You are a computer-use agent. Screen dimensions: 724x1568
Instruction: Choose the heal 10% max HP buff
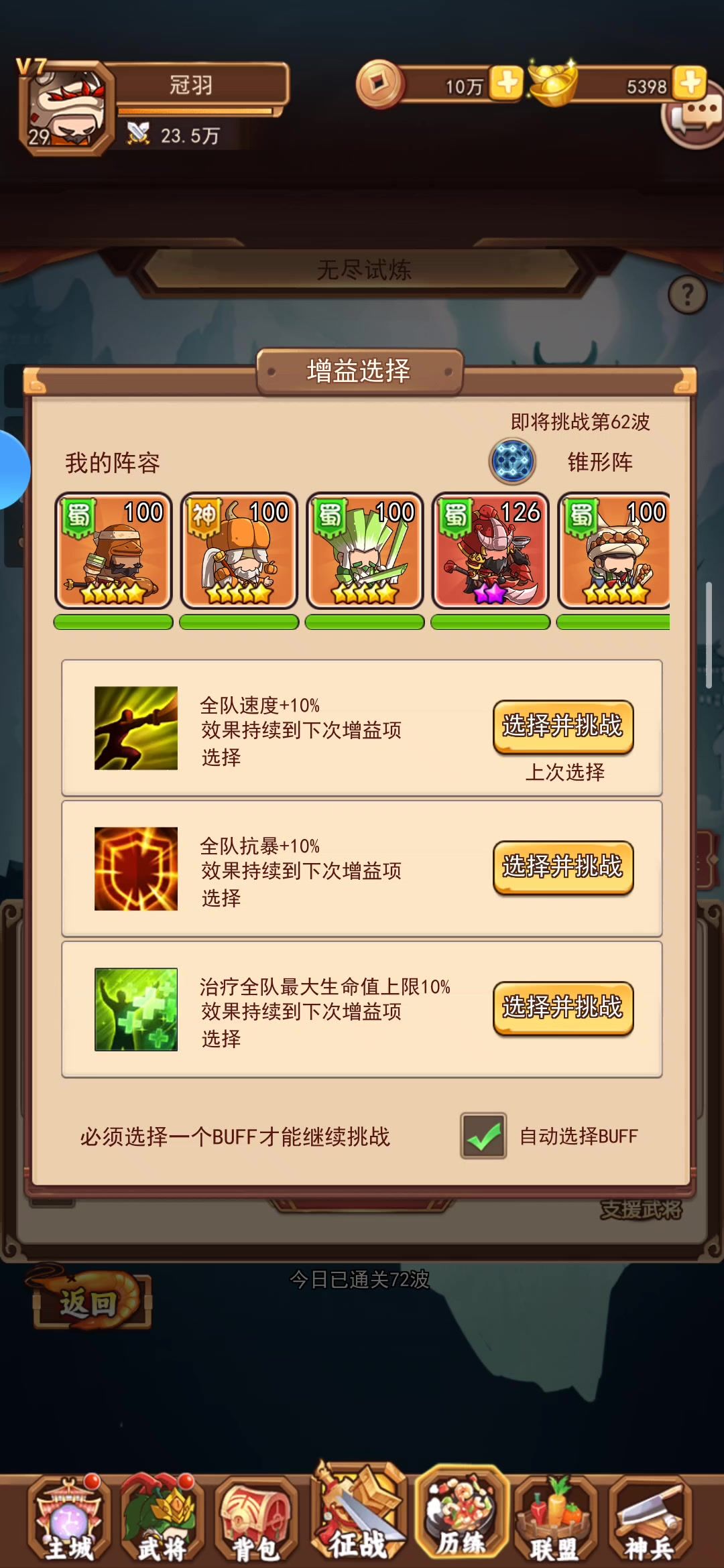click(x=562, y=1008)
